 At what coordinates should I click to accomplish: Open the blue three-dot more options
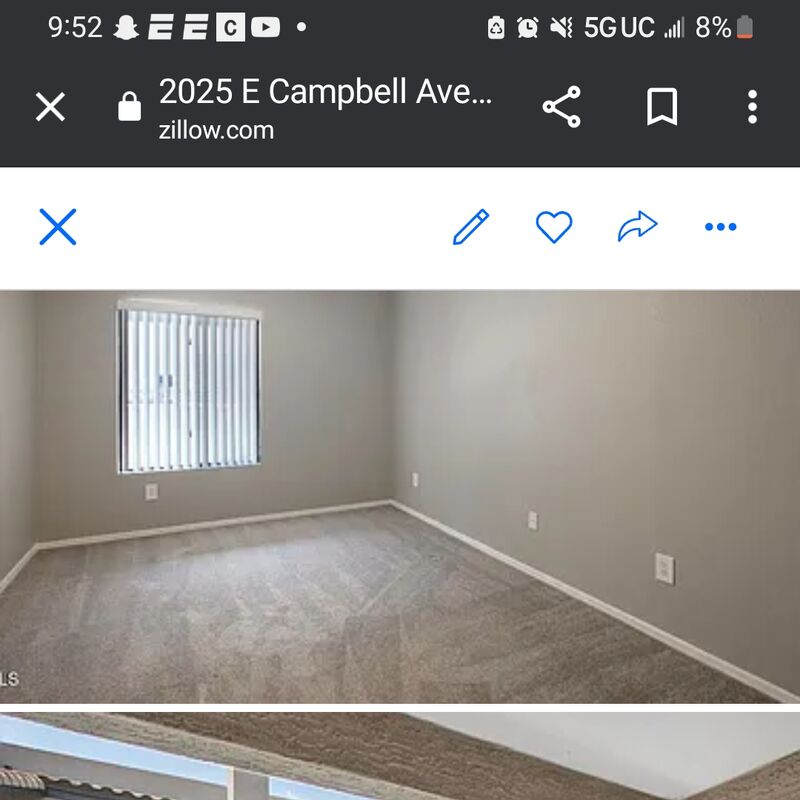[720, 227]
